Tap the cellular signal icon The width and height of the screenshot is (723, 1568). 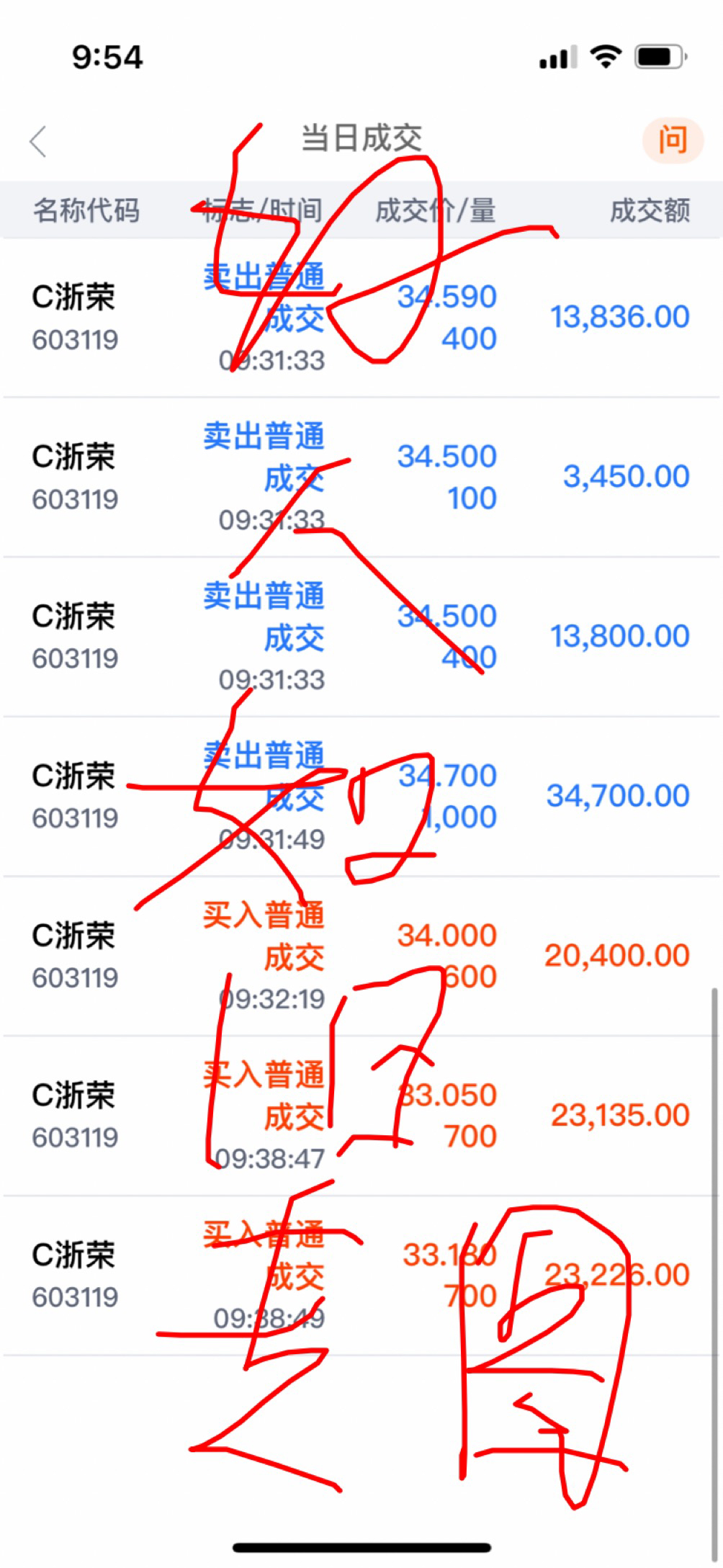[x=558, y=59]
